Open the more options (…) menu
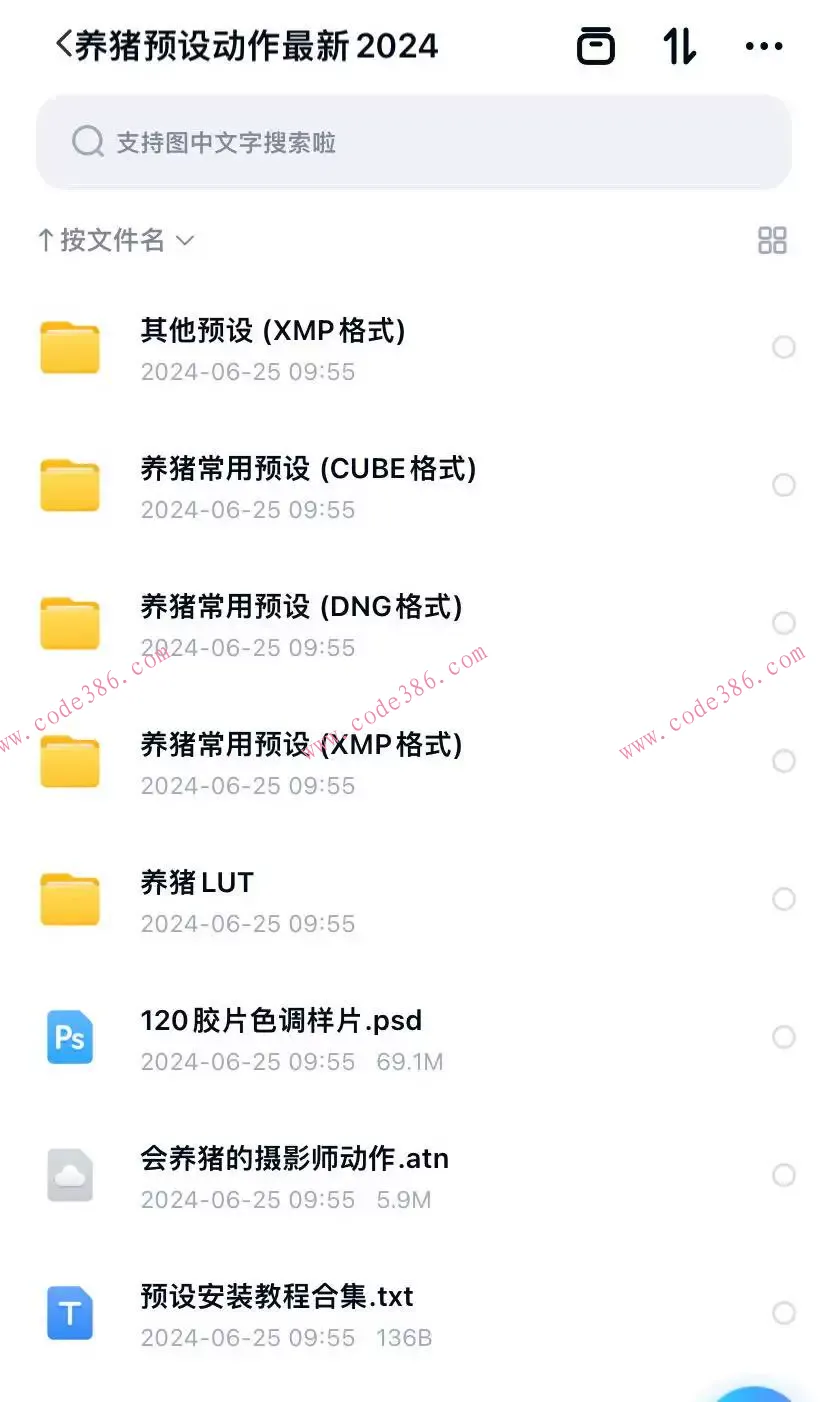This screenshot has width=827, height=1402. coord(763,46)
